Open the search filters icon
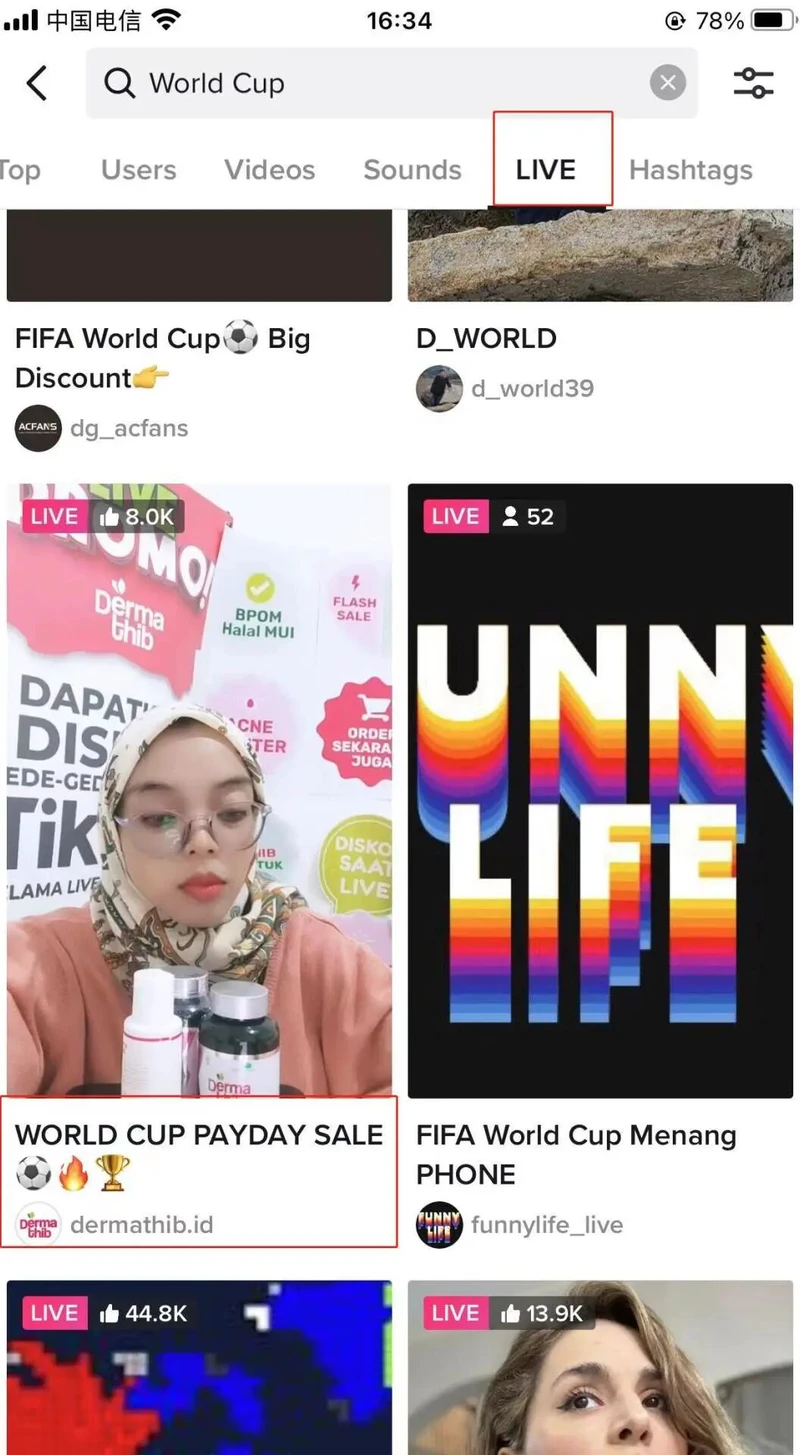This screenshot has height=1455, width=800. point(753,83)
